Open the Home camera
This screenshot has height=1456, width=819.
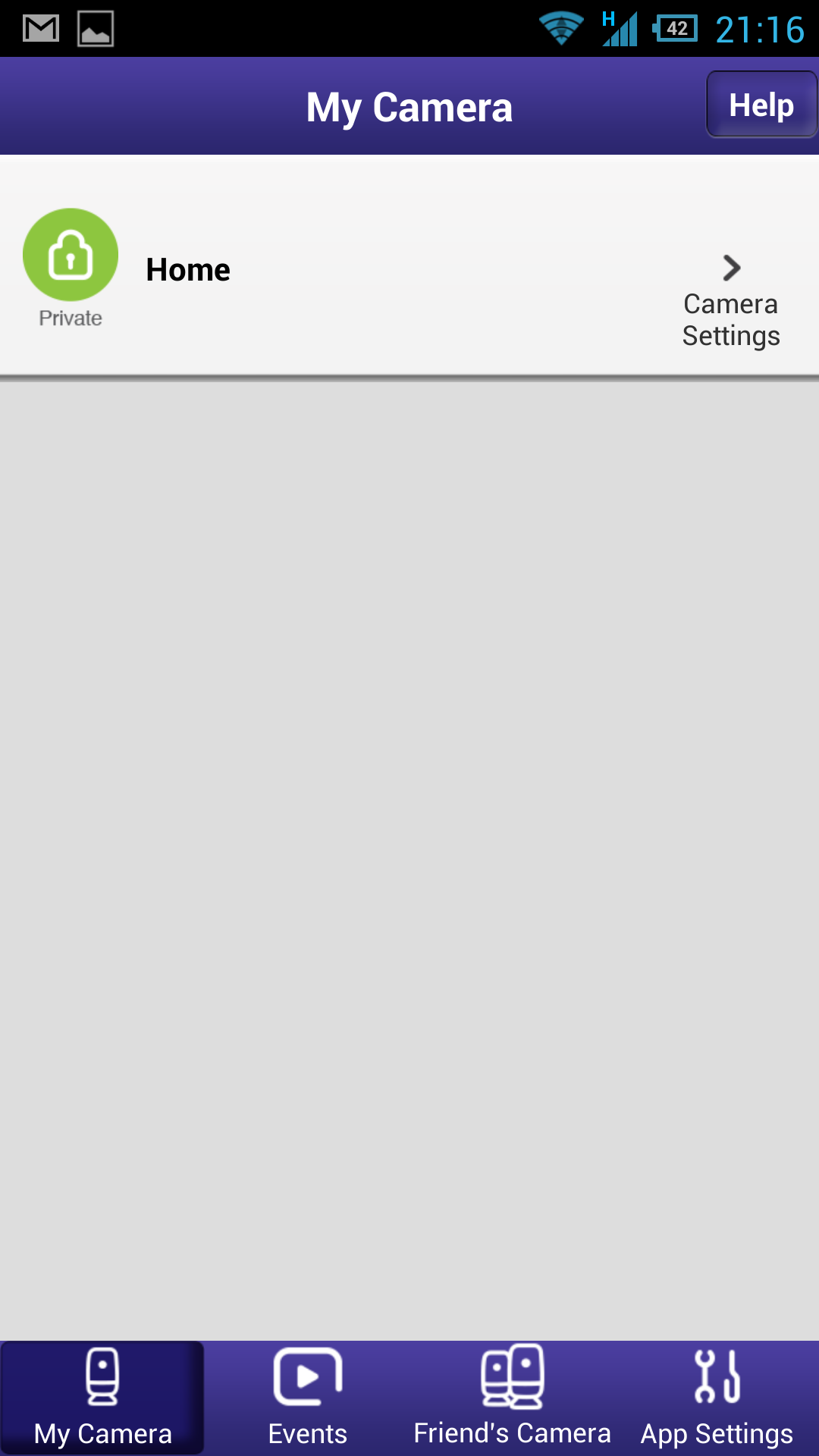[188, 270]
